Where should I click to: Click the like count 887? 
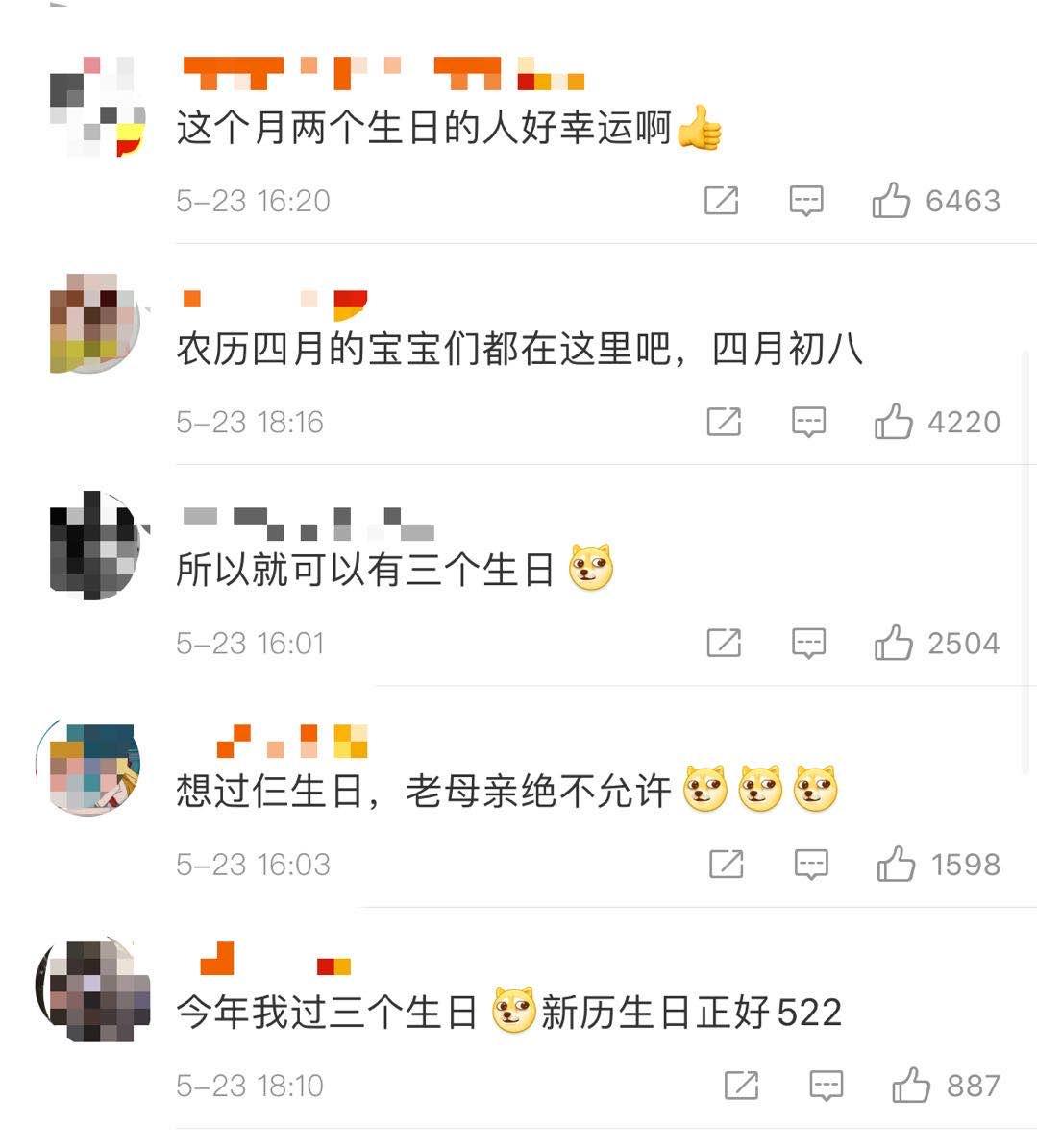(x=971, y=1086)
